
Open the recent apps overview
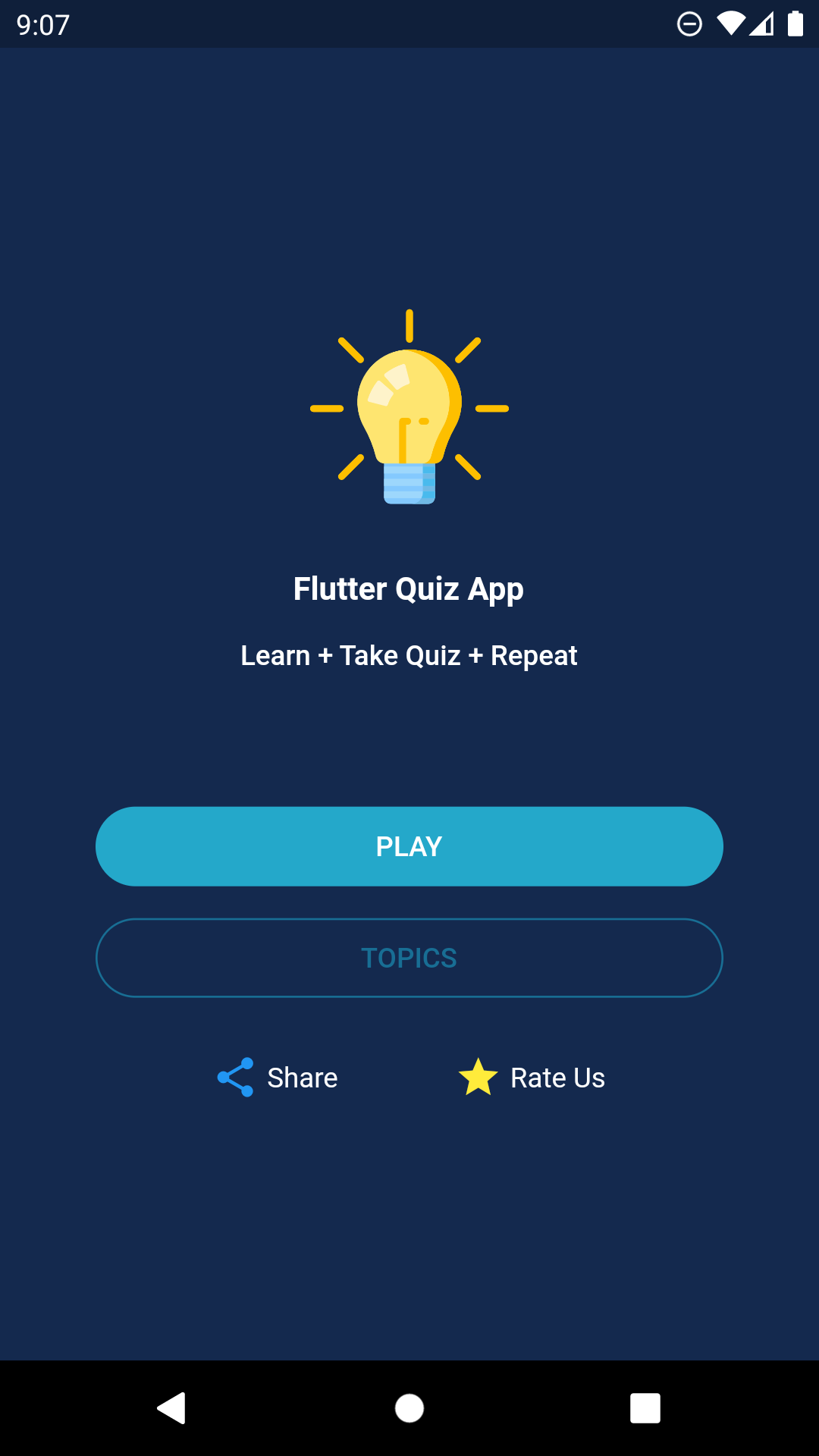tap(645, 1408)
